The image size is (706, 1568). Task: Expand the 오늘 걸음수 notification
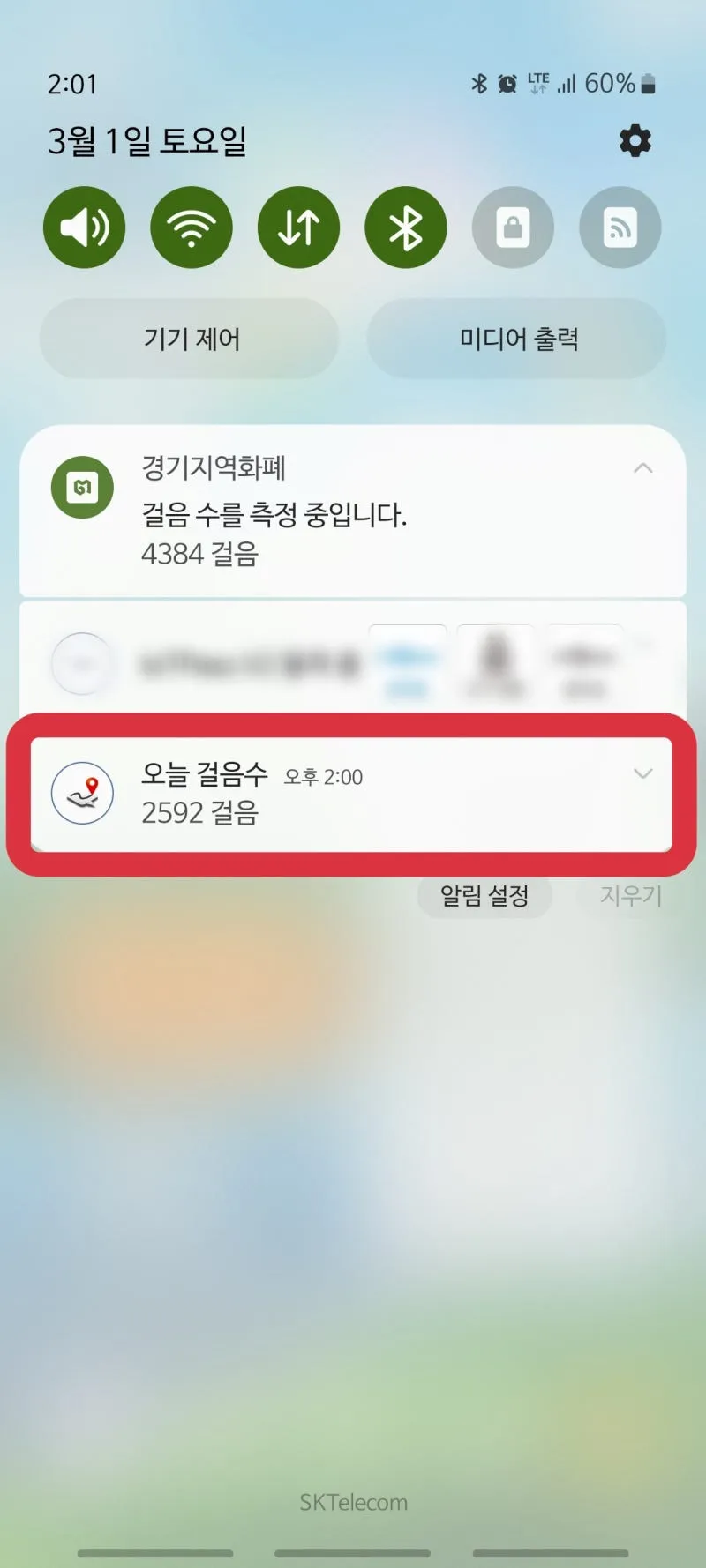point(643,774)
